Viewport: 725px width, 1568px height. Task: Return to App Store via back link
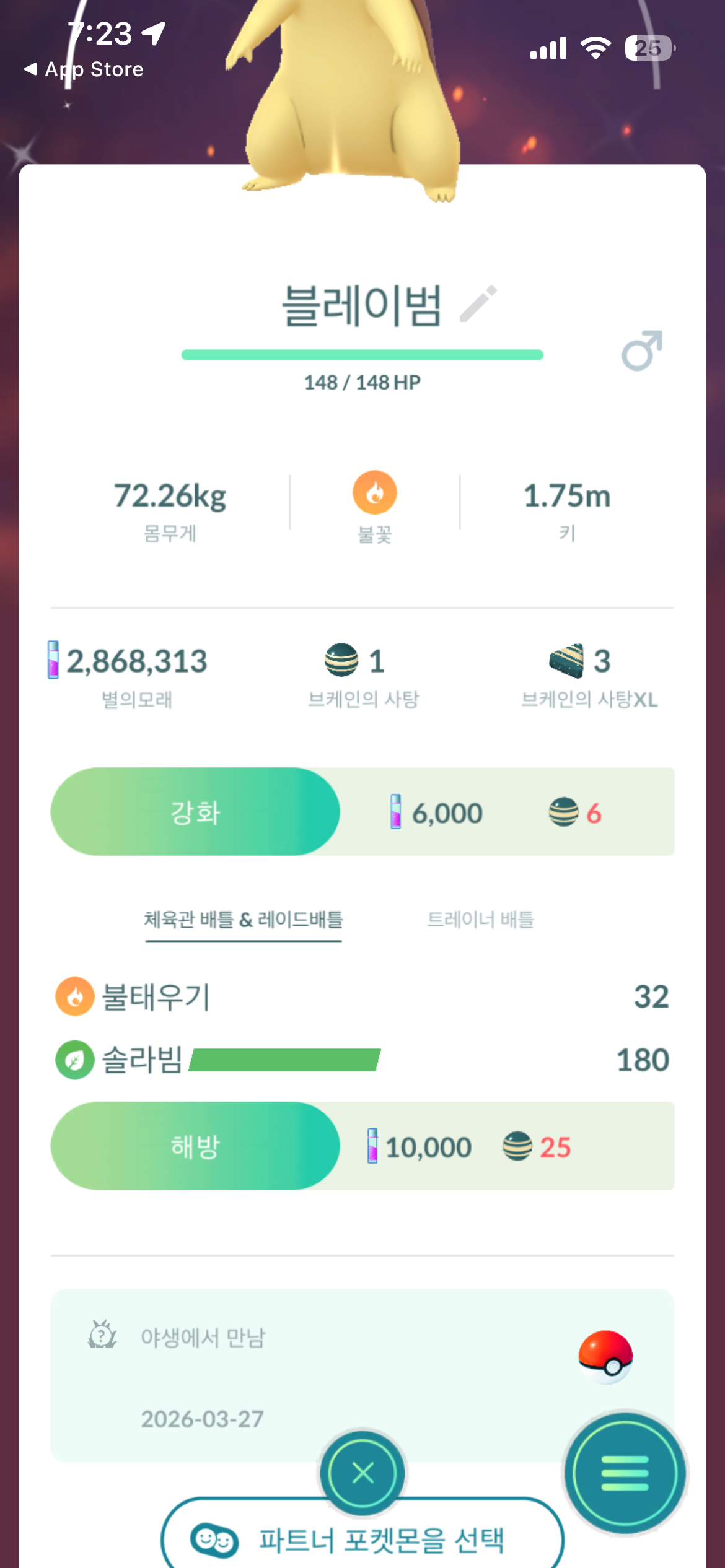84,69
